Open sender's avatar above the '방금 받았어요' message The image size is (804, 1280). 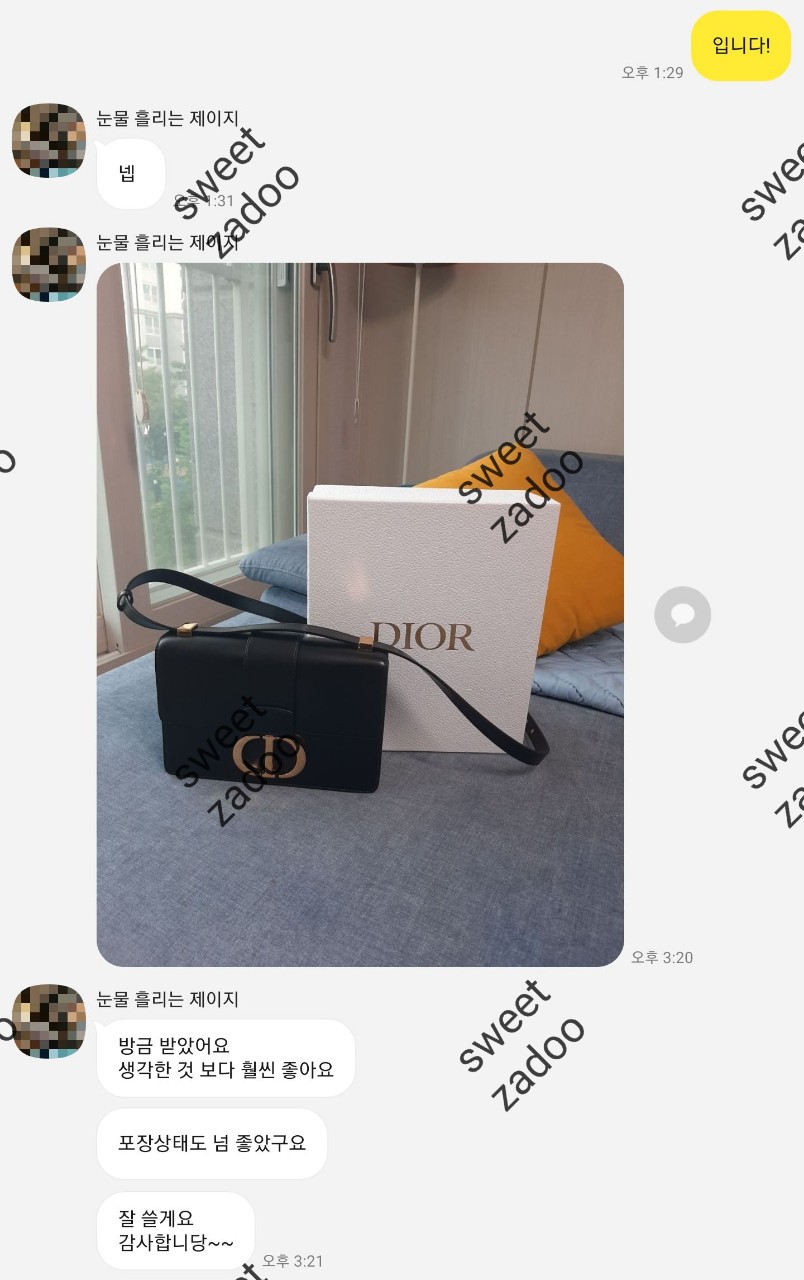48,1021
